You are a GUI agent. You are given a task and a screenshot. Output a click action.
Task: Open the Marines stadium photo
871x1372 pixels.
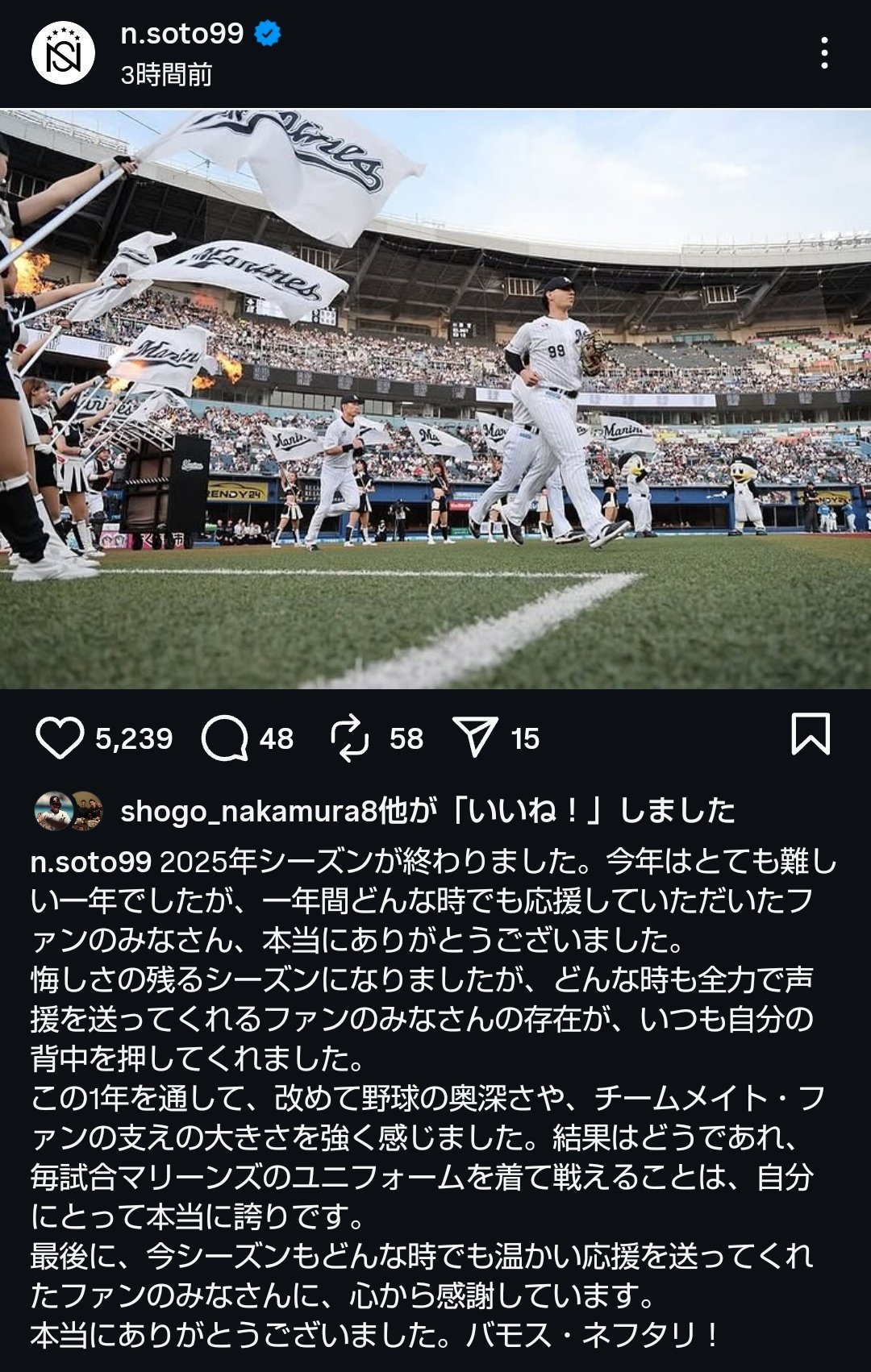(x=435, y=399)
